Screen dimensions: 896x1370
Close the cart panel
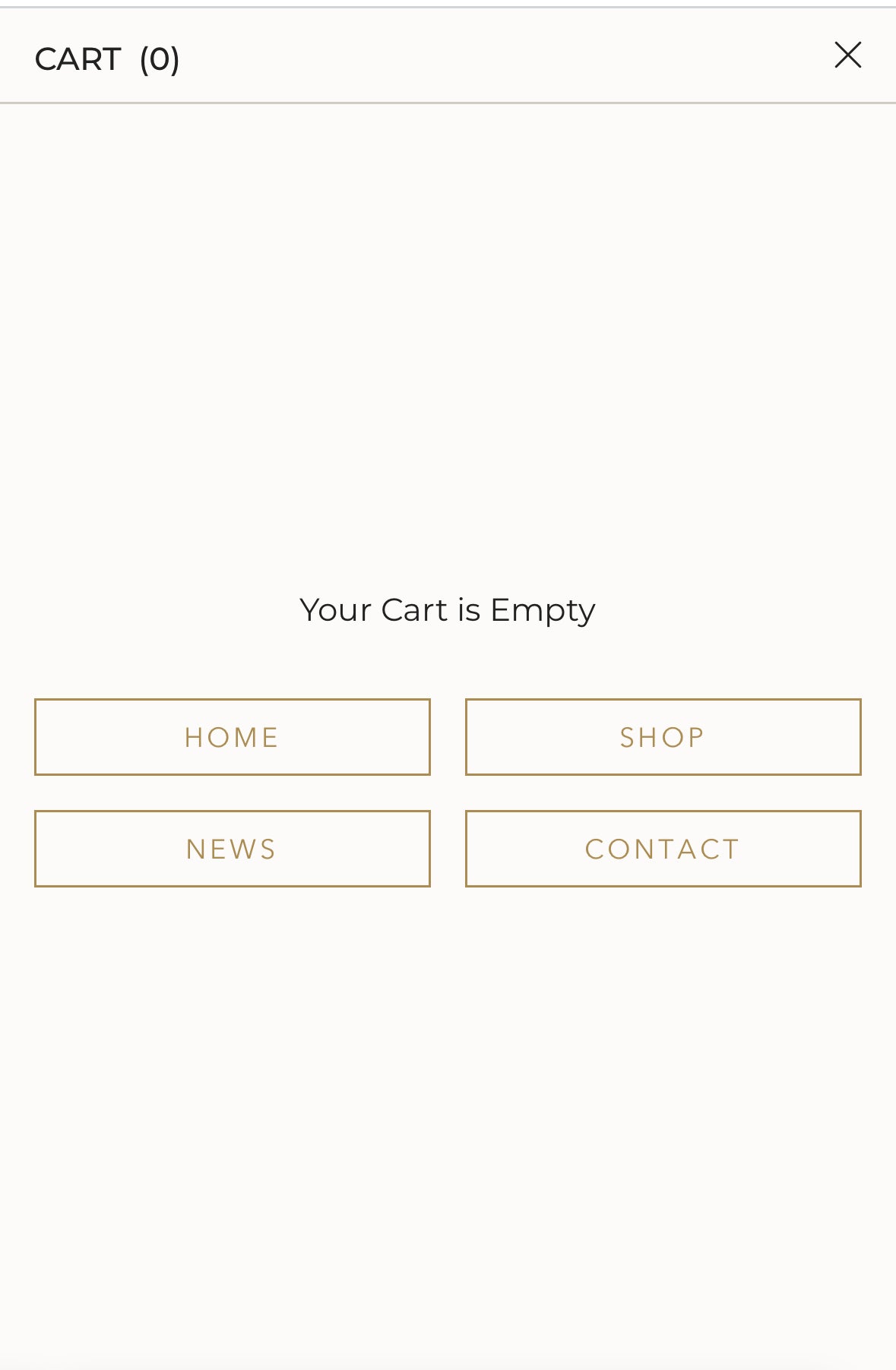(847, 55)
